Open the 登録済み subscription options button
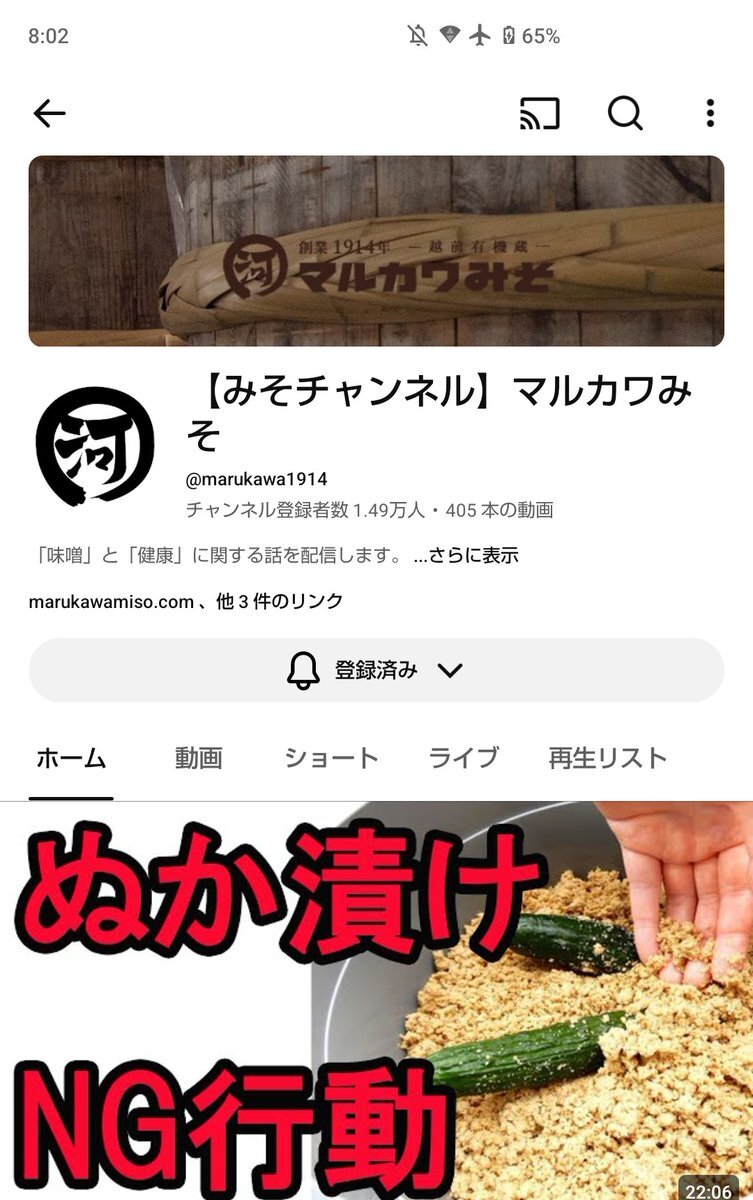The height and width of the screenshot is (1200, 753). tap(376, 670)
